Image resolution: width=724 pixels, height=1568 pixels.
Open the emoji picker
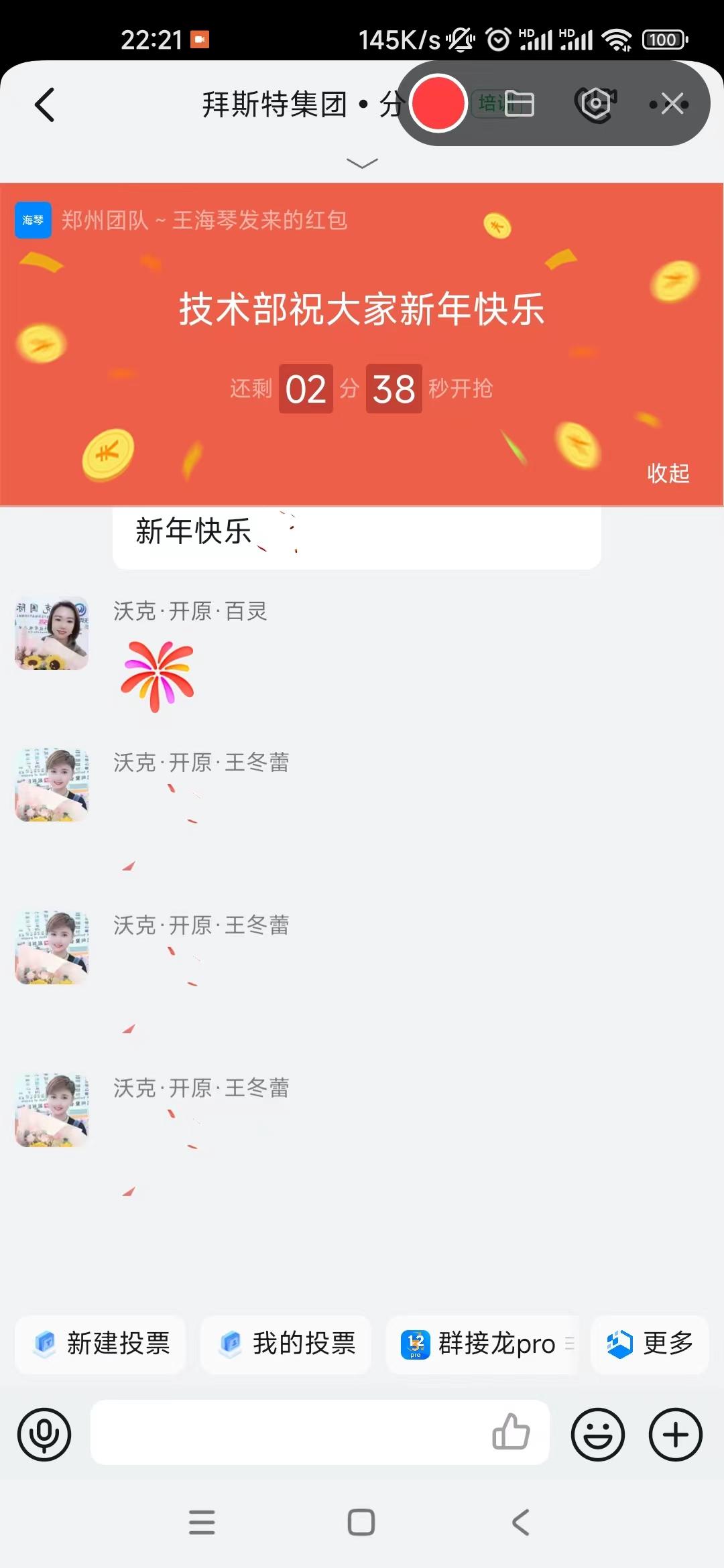pyautogui.click(x=597, y=1435)
